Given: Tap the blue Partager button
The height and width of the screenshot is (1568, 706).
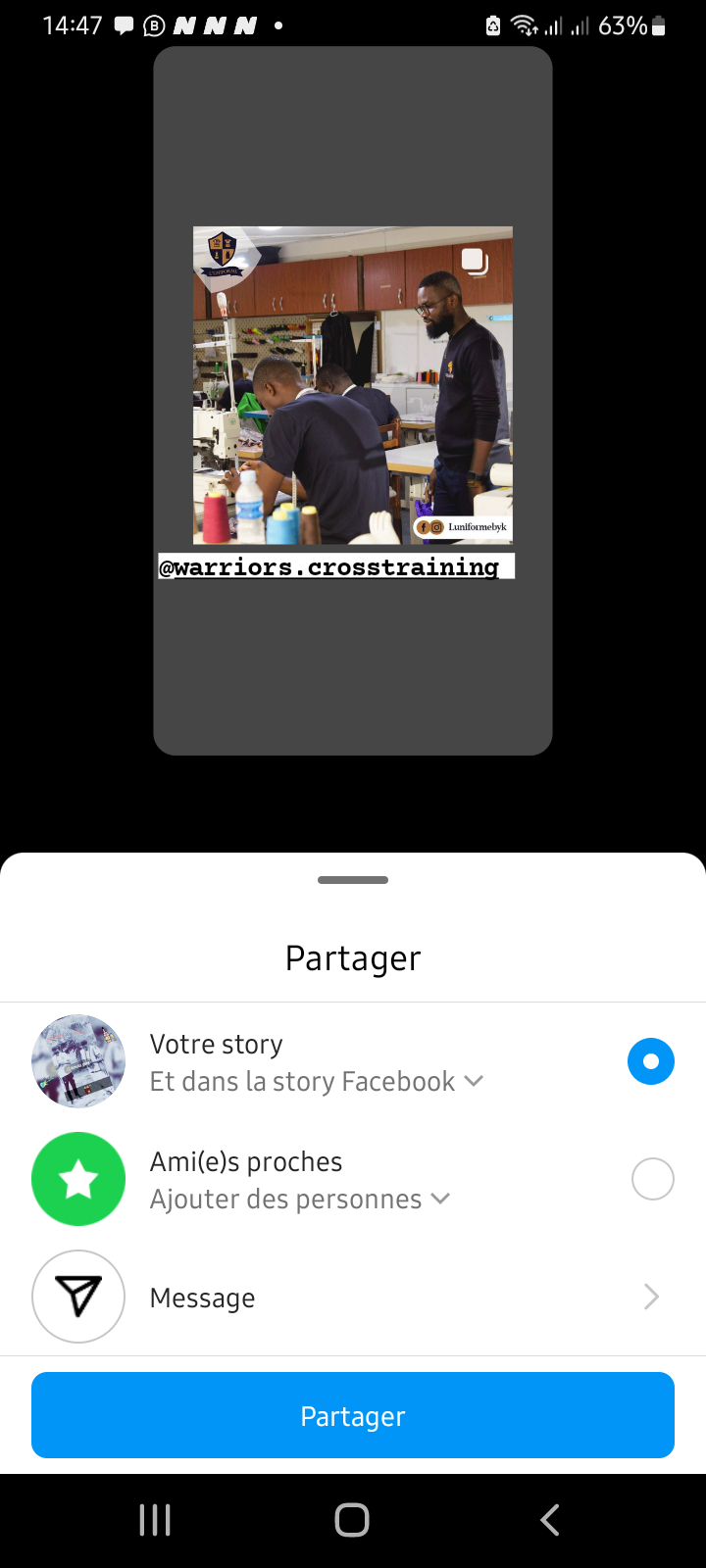Looking at the screenshot, I should [x=353, y=1416].
